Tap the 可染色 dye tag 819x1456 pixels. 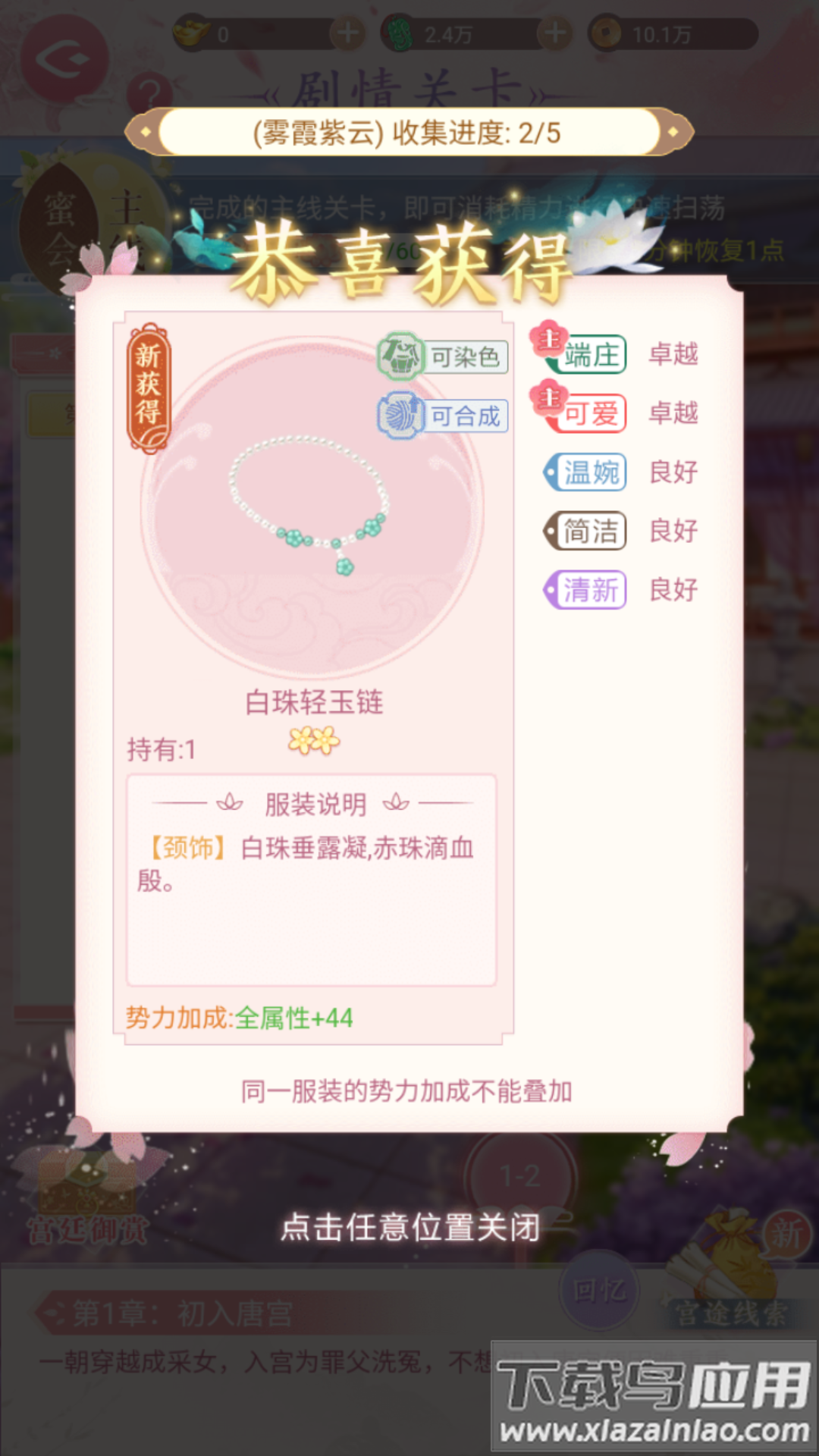(444, 356)
